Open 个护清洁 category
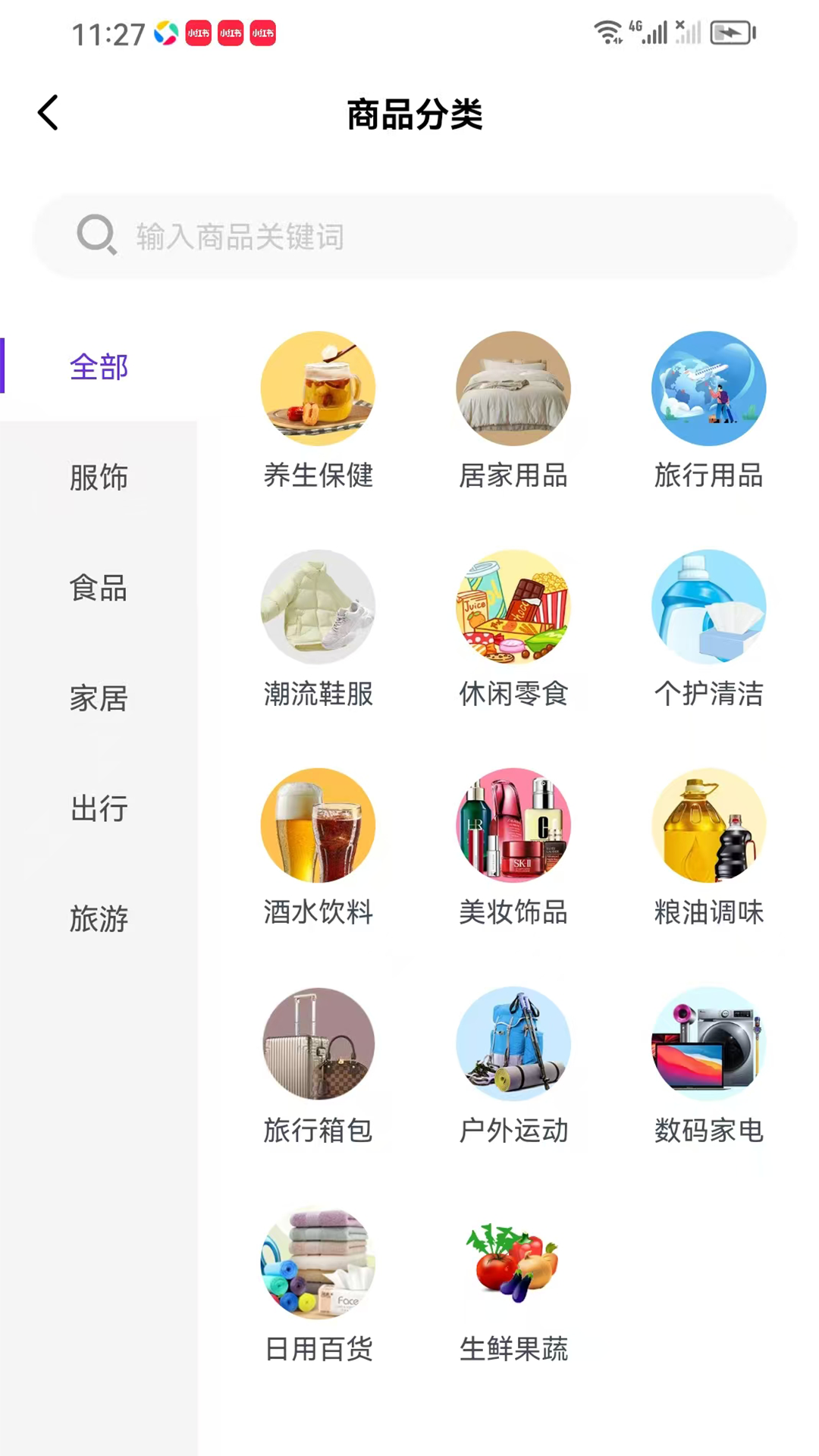The height and width of the screenshot is (1456, 819). point(708,628)
